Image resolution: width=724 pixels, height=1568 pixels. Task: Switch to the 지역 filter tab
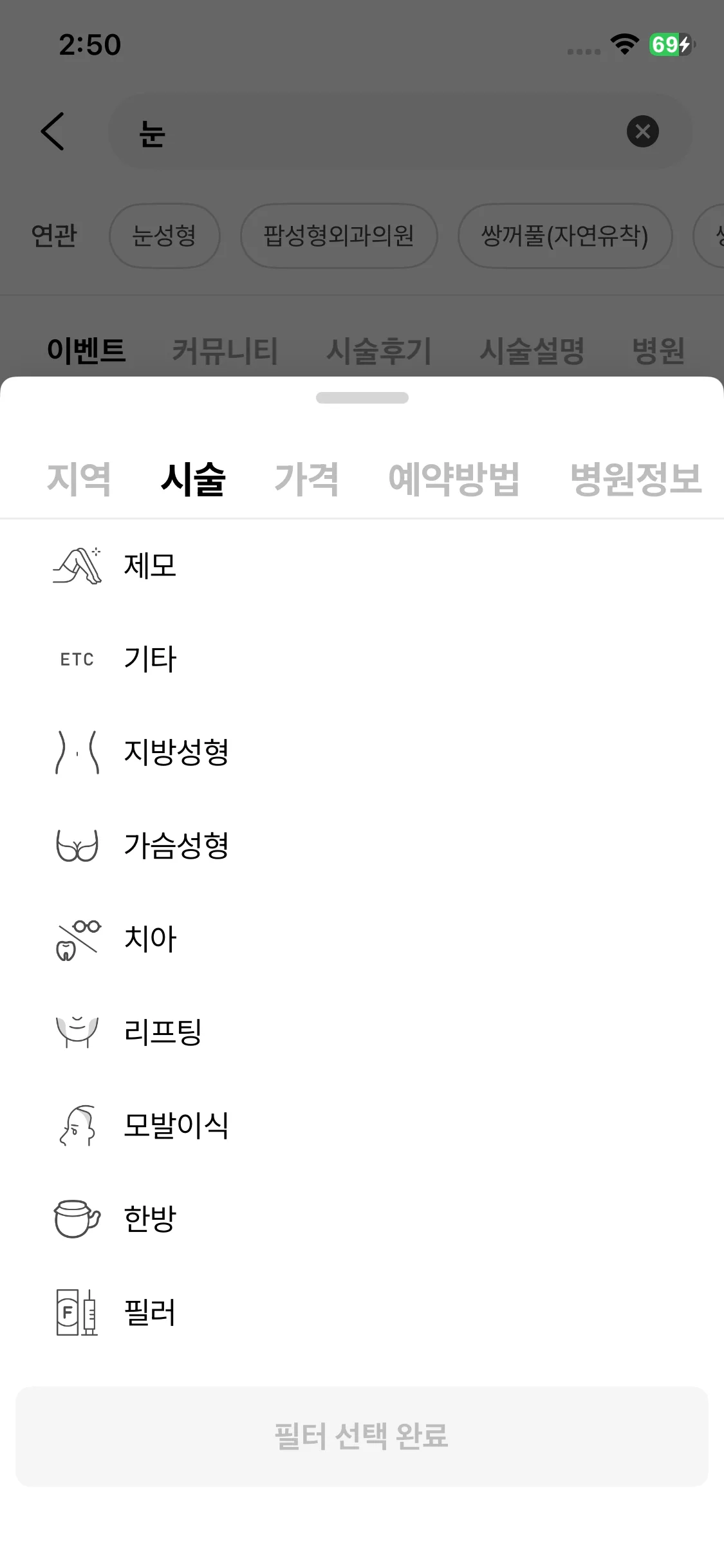79,479
